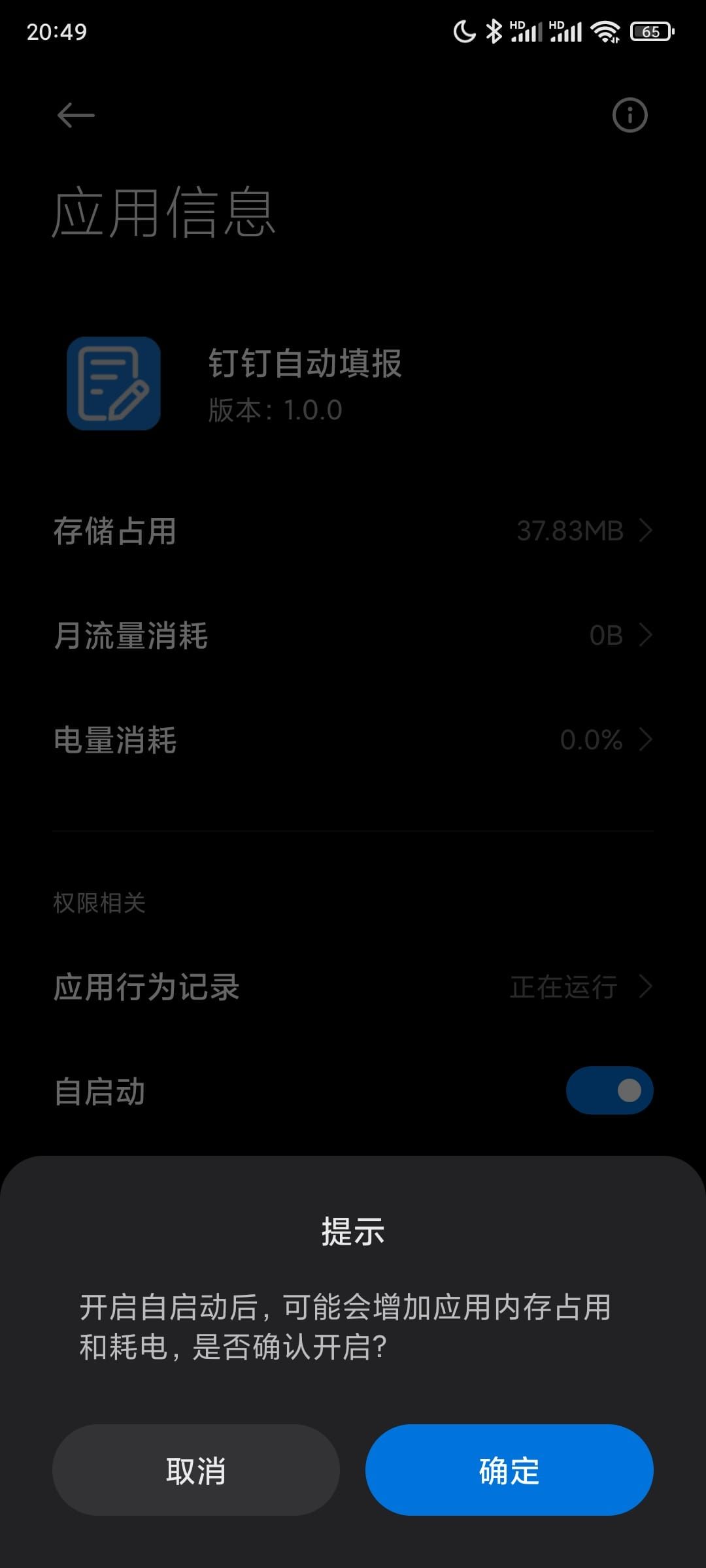Expand 存储占用 storage details
This screenshot has height=1568, width=706.
click(353, 531)
